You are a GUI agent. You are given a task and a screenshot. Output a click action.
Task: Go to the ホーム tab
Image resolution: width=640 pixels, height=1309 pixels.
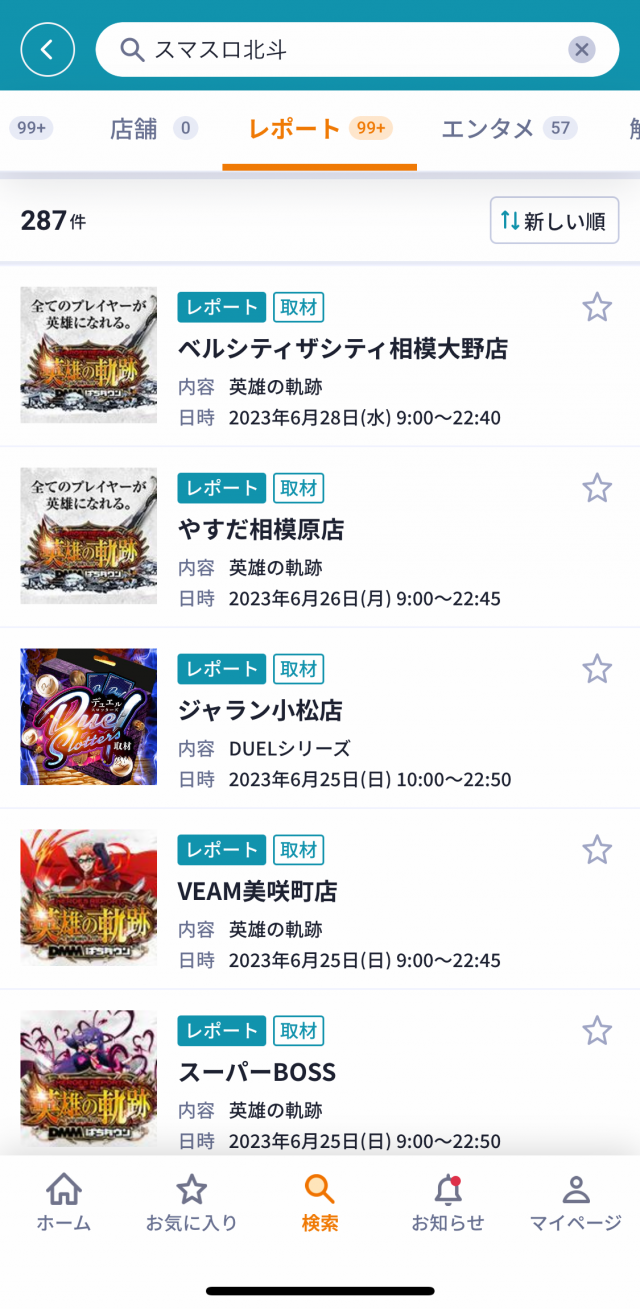[x=64, y=1202]
